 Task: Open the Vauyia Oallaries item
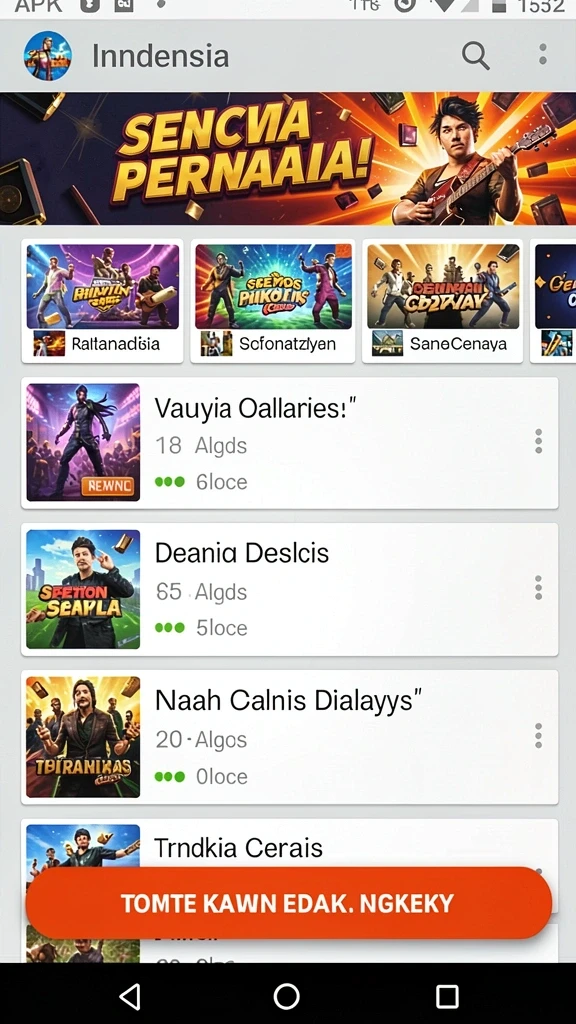[x=289, y=443]
